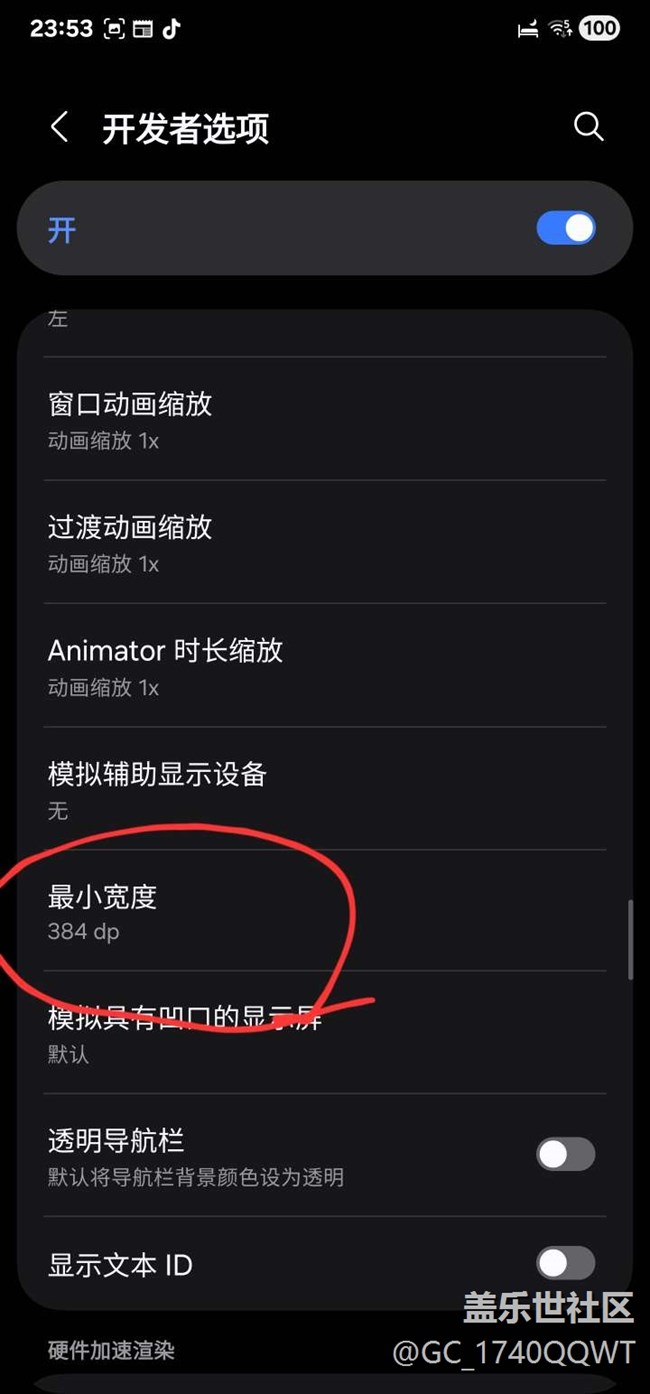The image size is (650, 1394).
Task: Go back from 开发者选项
Action: point(60,127)
